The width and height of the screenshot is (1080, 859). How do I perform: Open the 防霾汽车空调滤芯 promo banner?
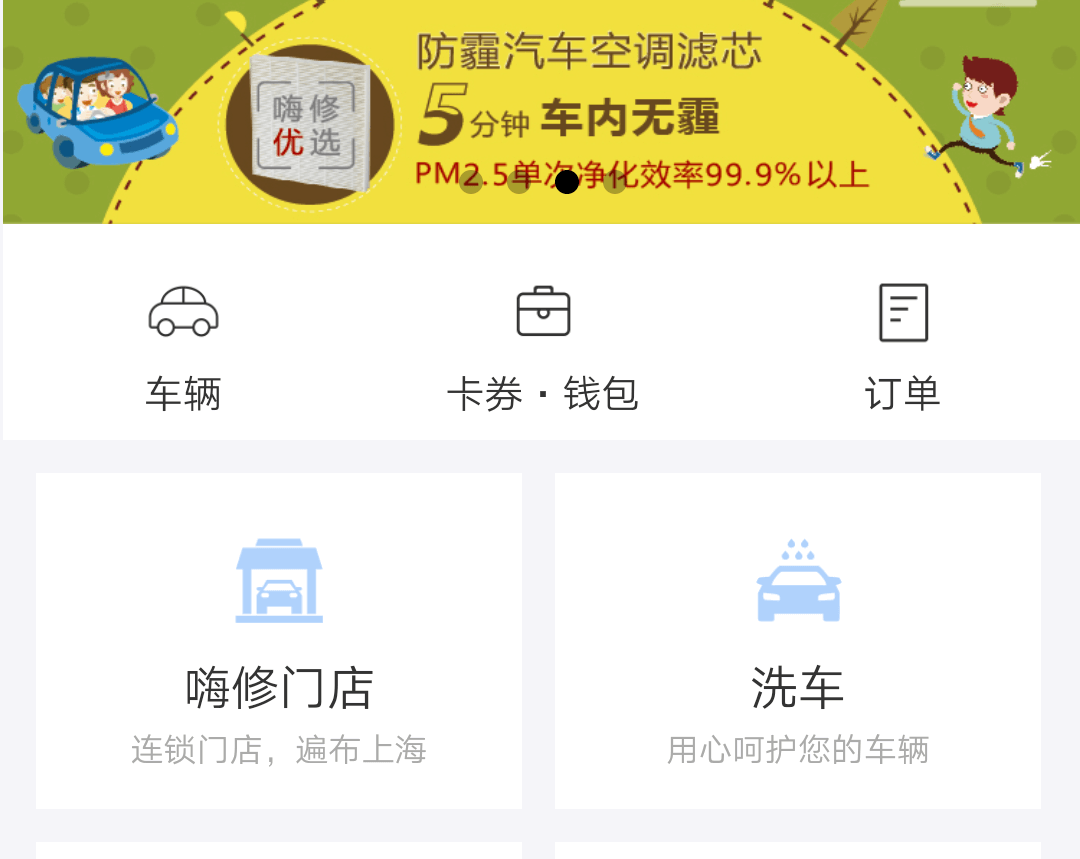540,110
